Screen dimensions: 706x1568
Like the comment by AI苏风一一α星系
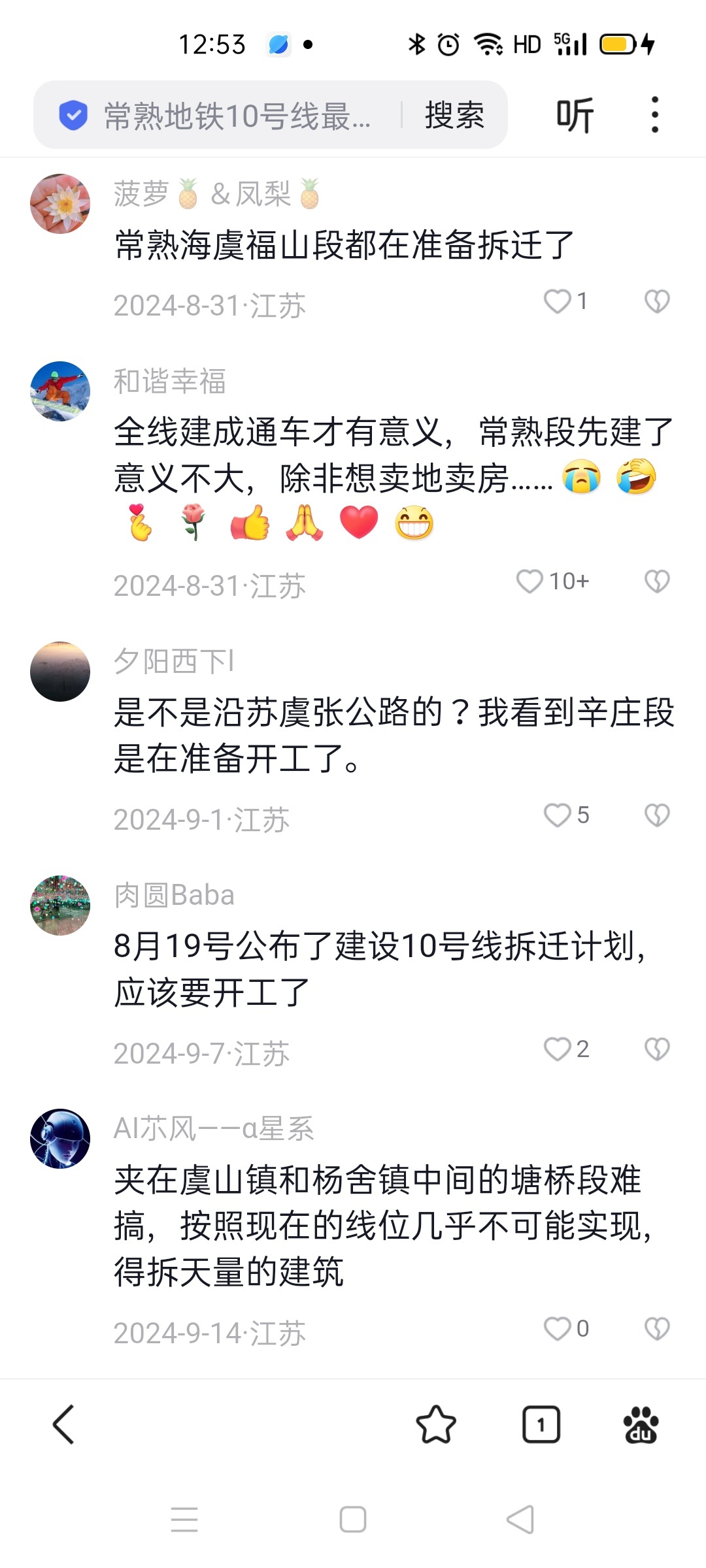click(x=558, y=1329)
